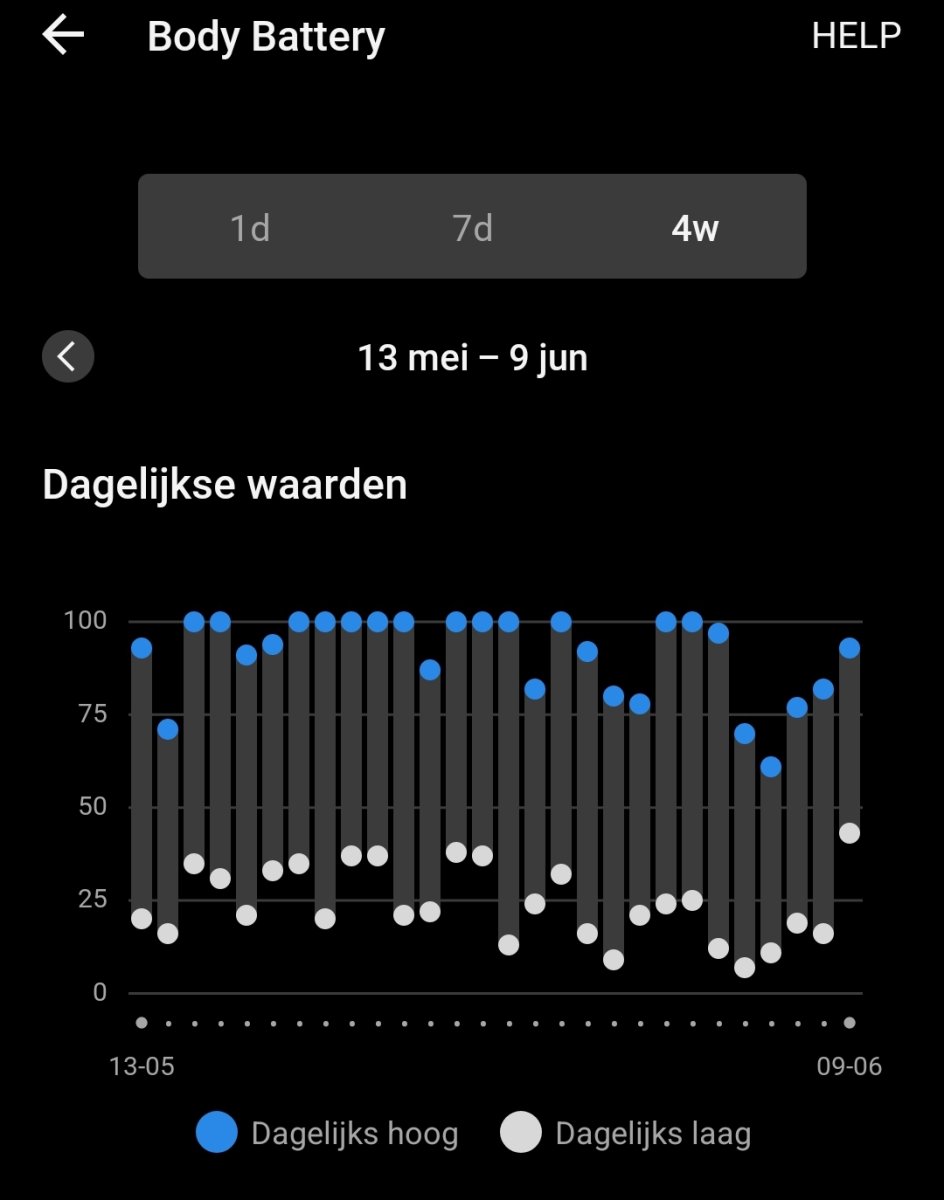Select the 4w time range
This screenshot has height=1200, width=944.
click(x=695, y=228)
